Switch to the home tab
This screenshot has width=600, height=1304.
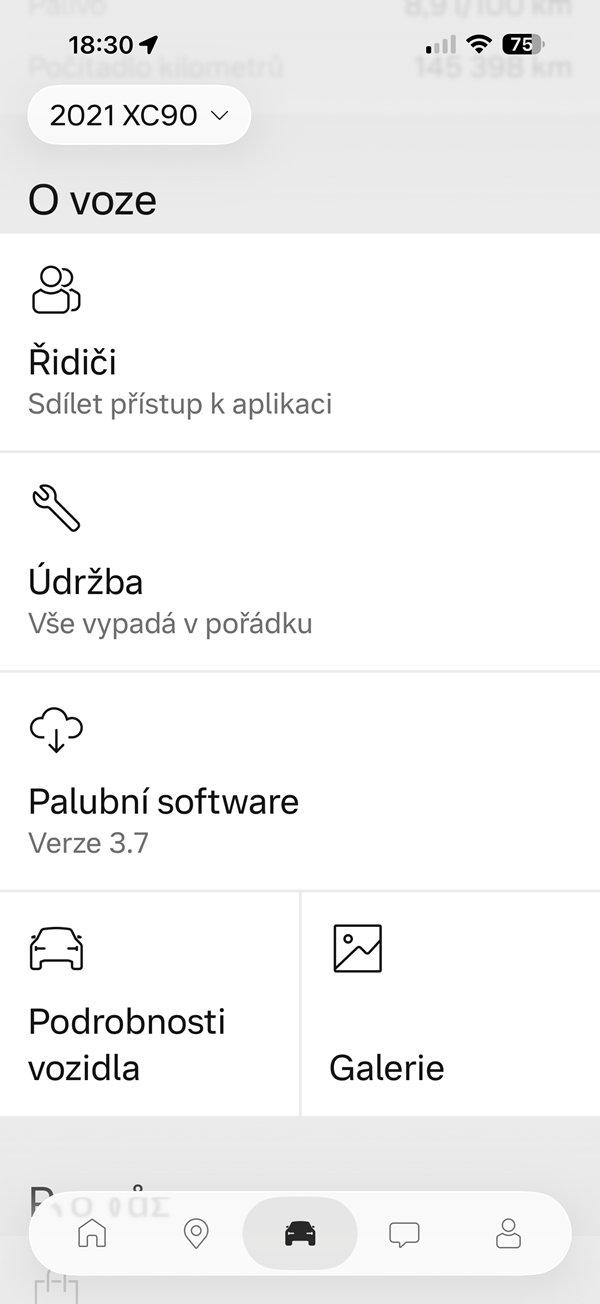point(92,1233)
